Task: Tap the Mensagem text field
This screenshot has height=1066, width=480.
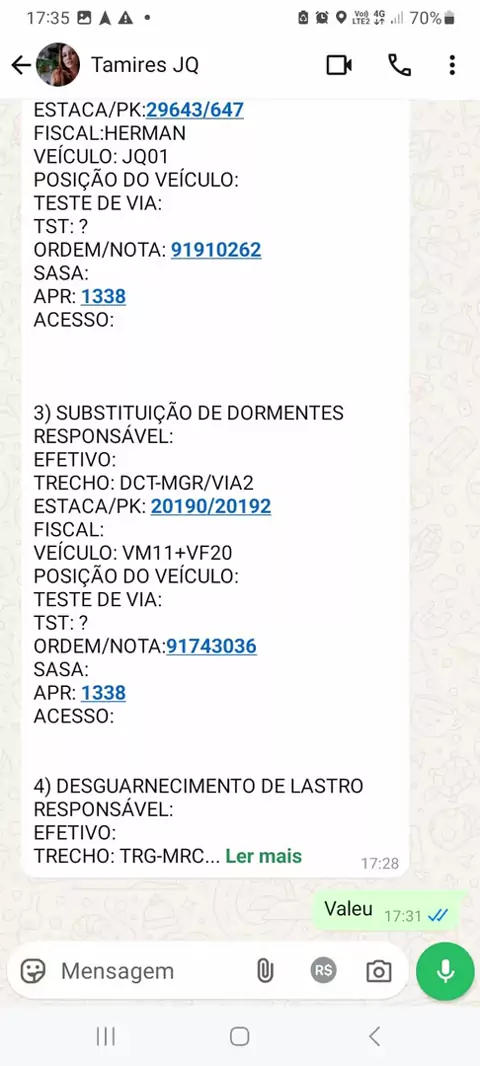Action: coord(153,971)
